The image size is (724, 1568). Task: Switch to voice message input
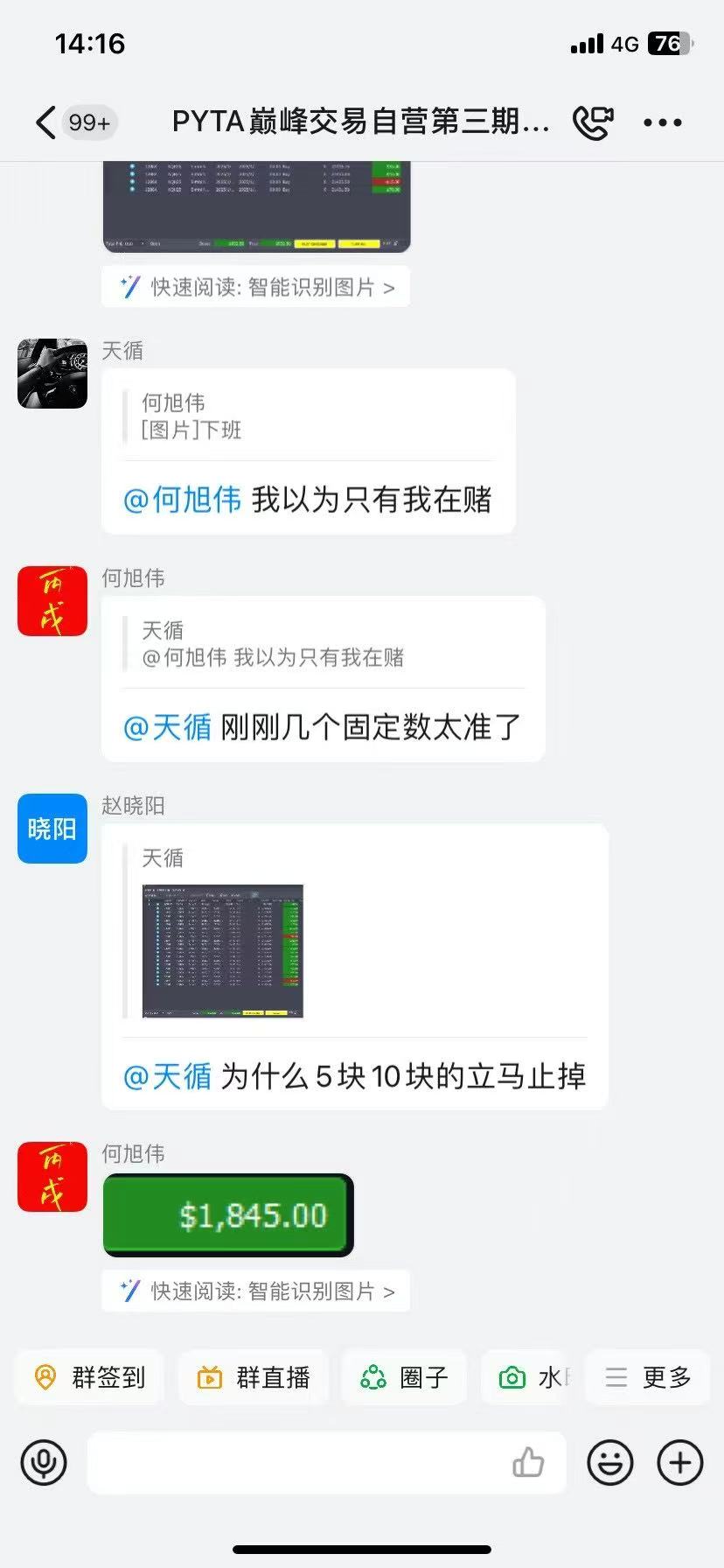pos(44,1462)
